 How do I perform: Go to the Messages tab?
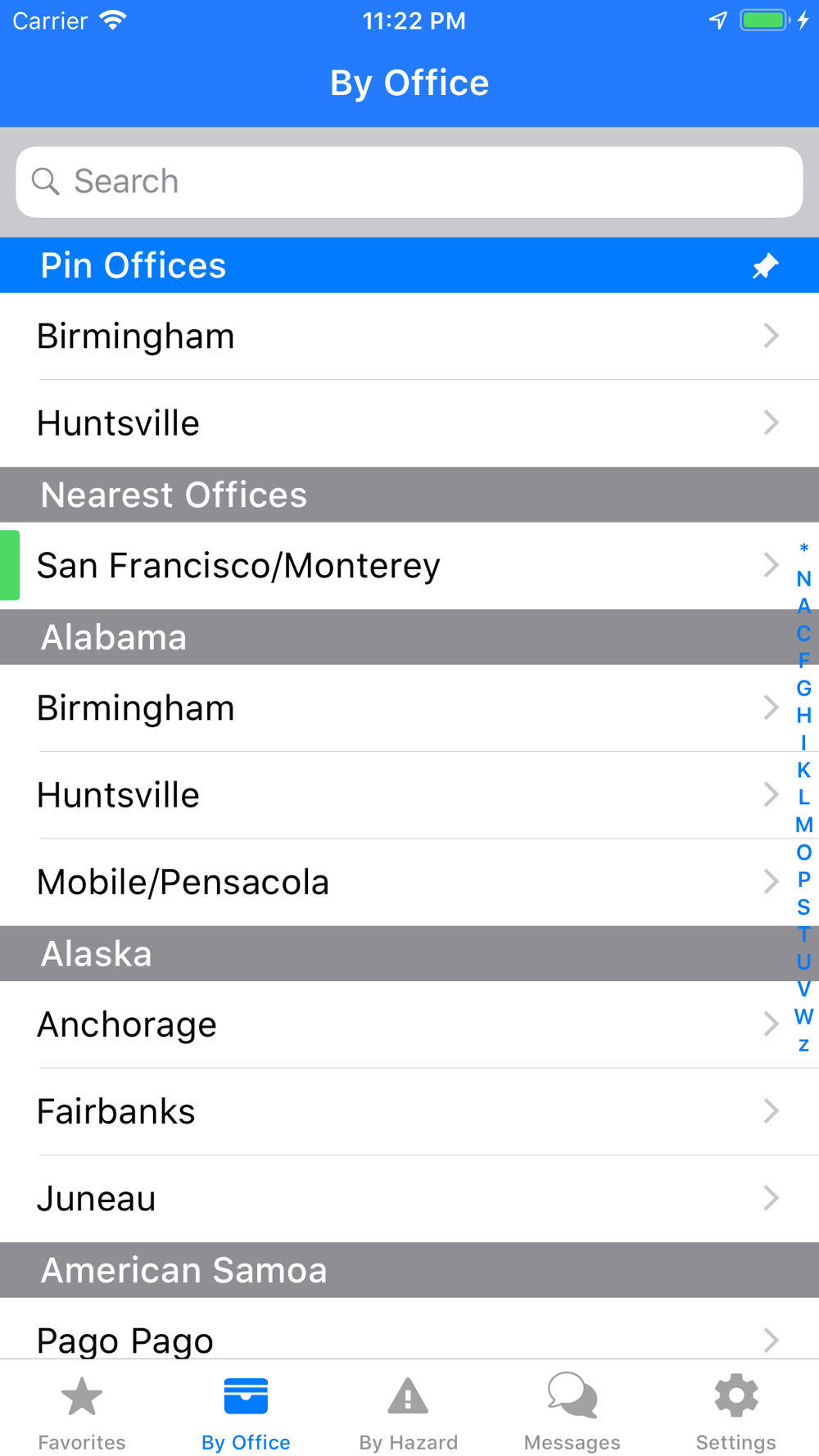[572, 1412]
